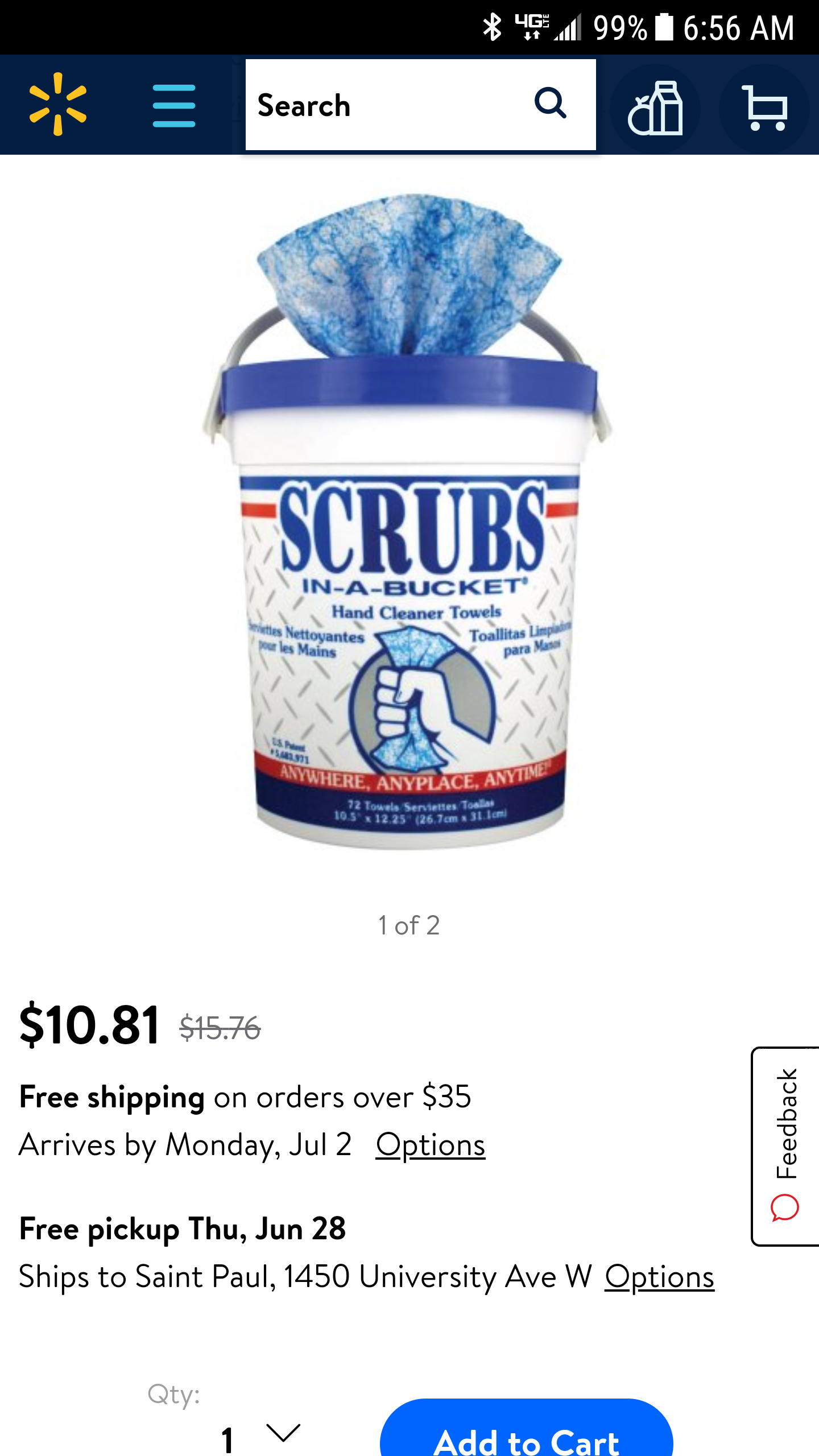The height and width of the screenshot is (1456, 819).
Task: Open the shopping cart
Action: point(765,108)
